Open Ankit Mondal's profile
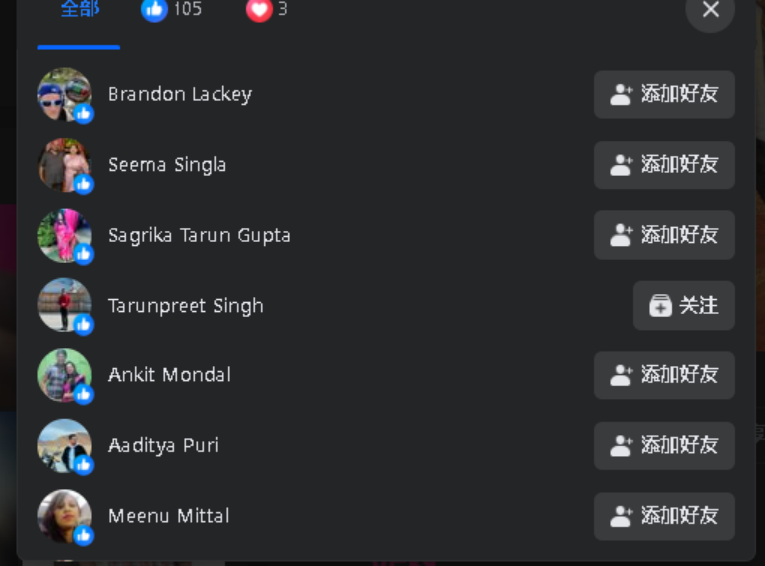This screenshot has height=566, width=765. [x=169, y=375]
